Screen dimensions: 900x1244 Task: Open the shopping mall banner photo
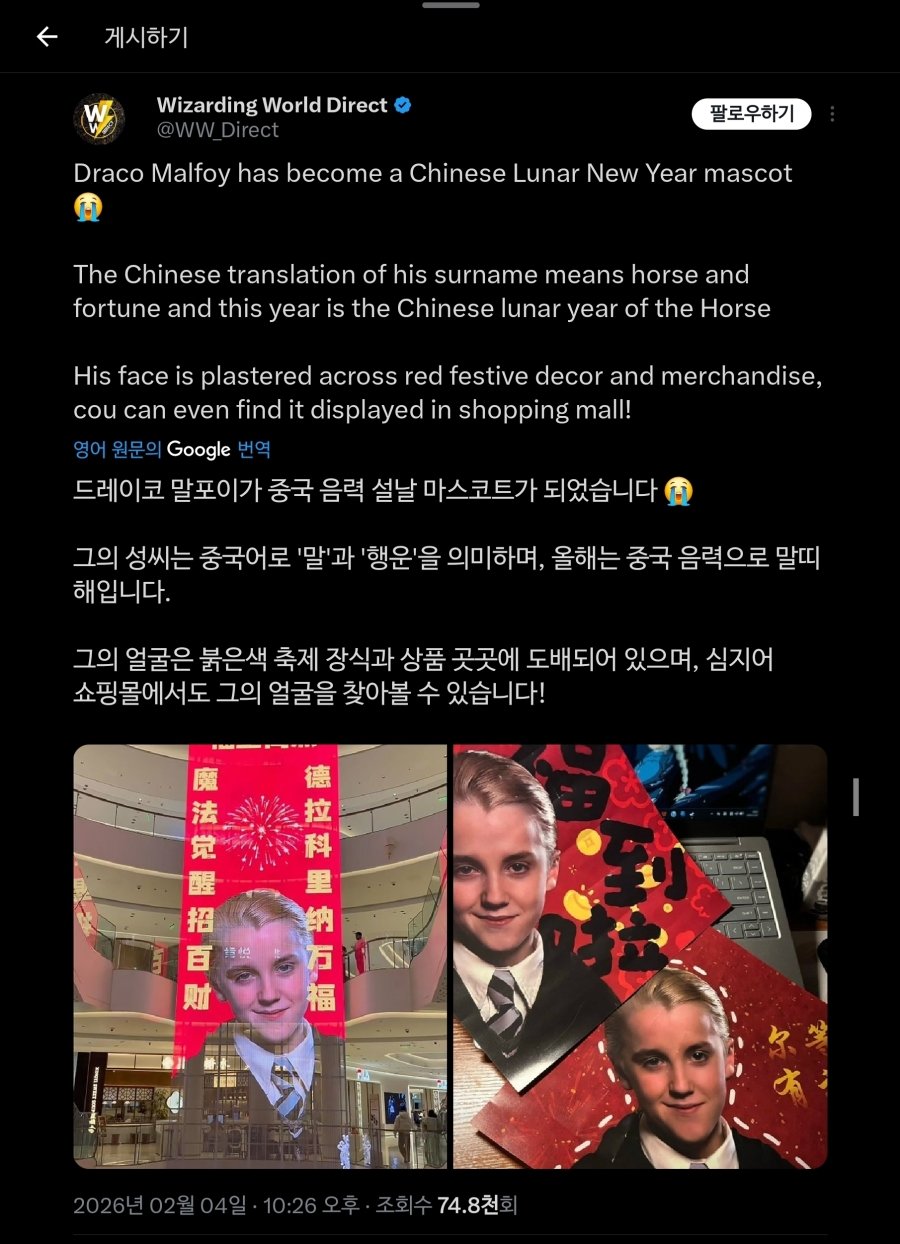[260, 956]
